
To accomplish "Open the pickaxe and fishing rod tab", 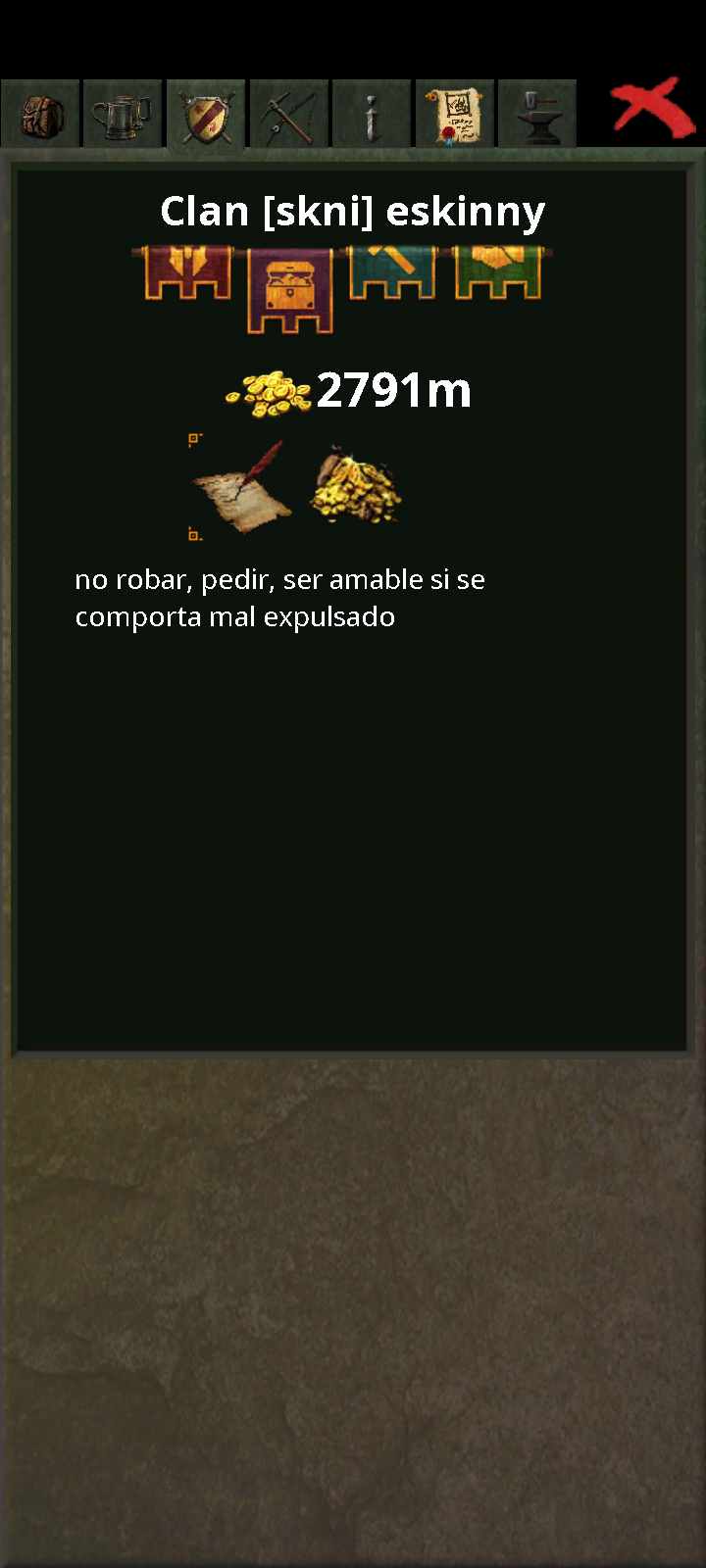I will (x=289, y=116).
